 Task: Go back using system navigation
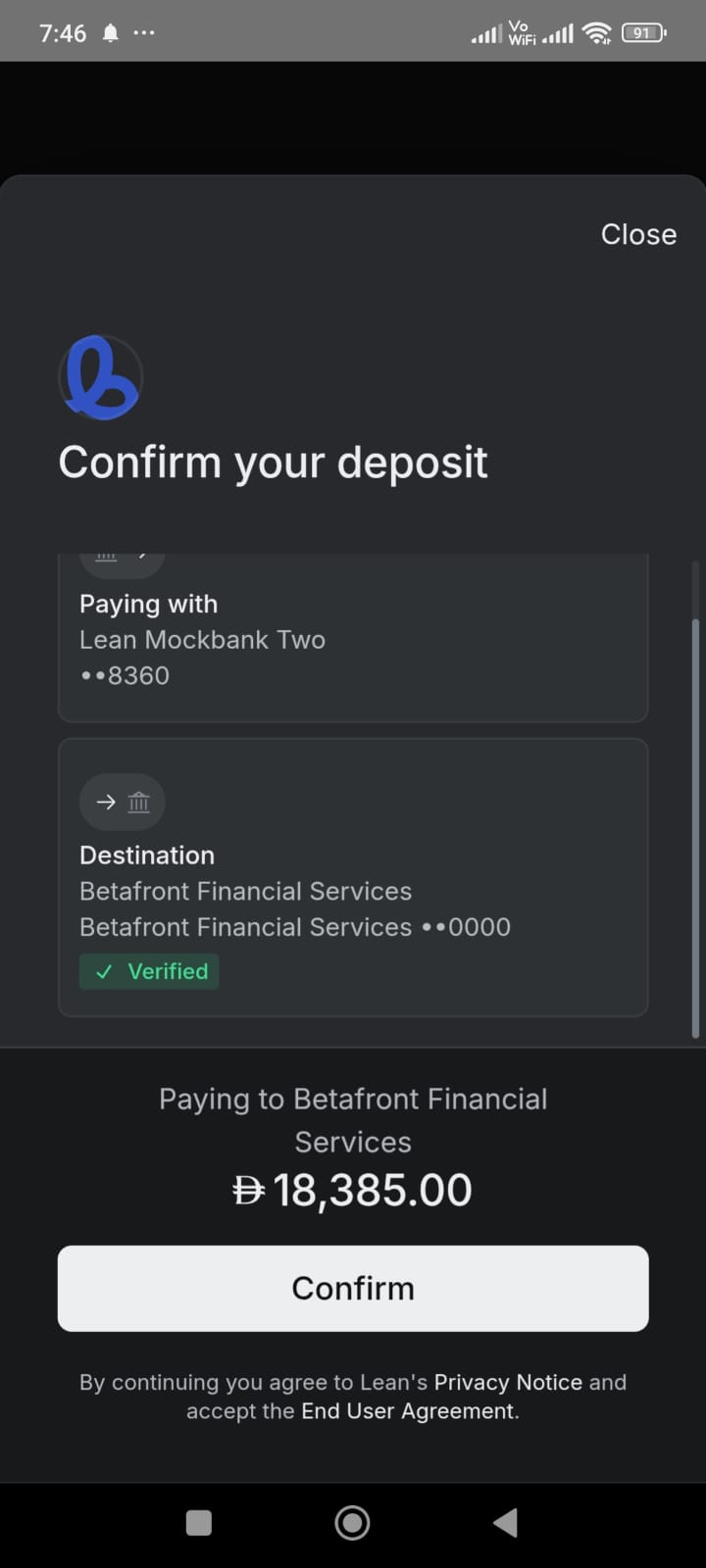[505, 1522]
